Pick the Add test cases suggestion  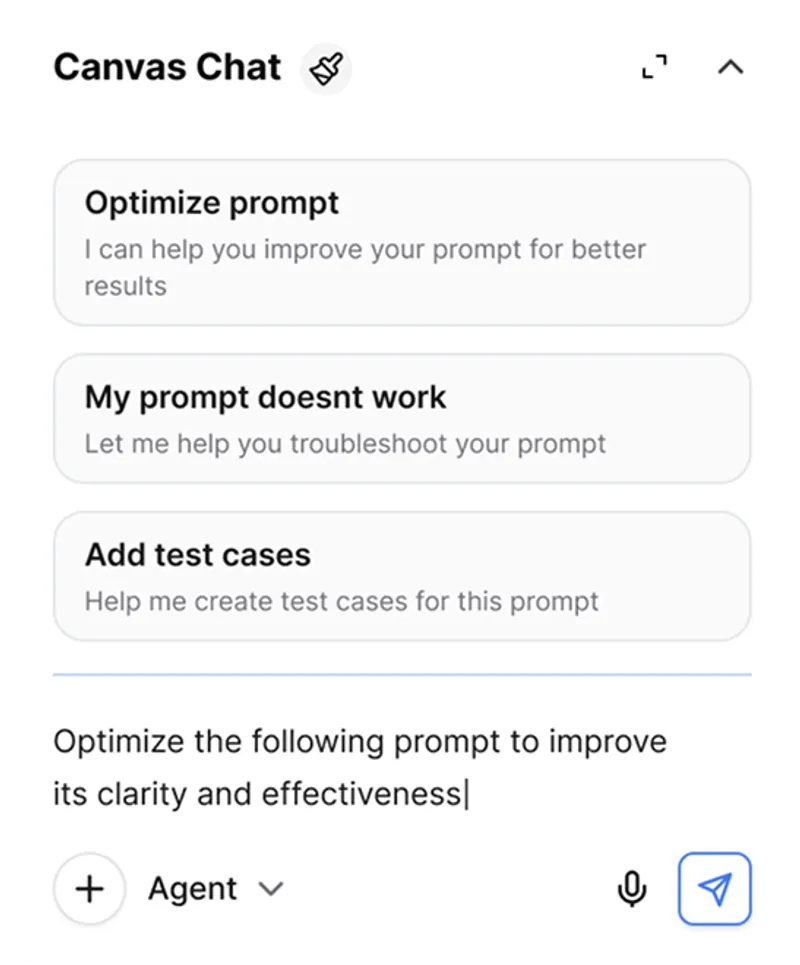coord(401,576)
